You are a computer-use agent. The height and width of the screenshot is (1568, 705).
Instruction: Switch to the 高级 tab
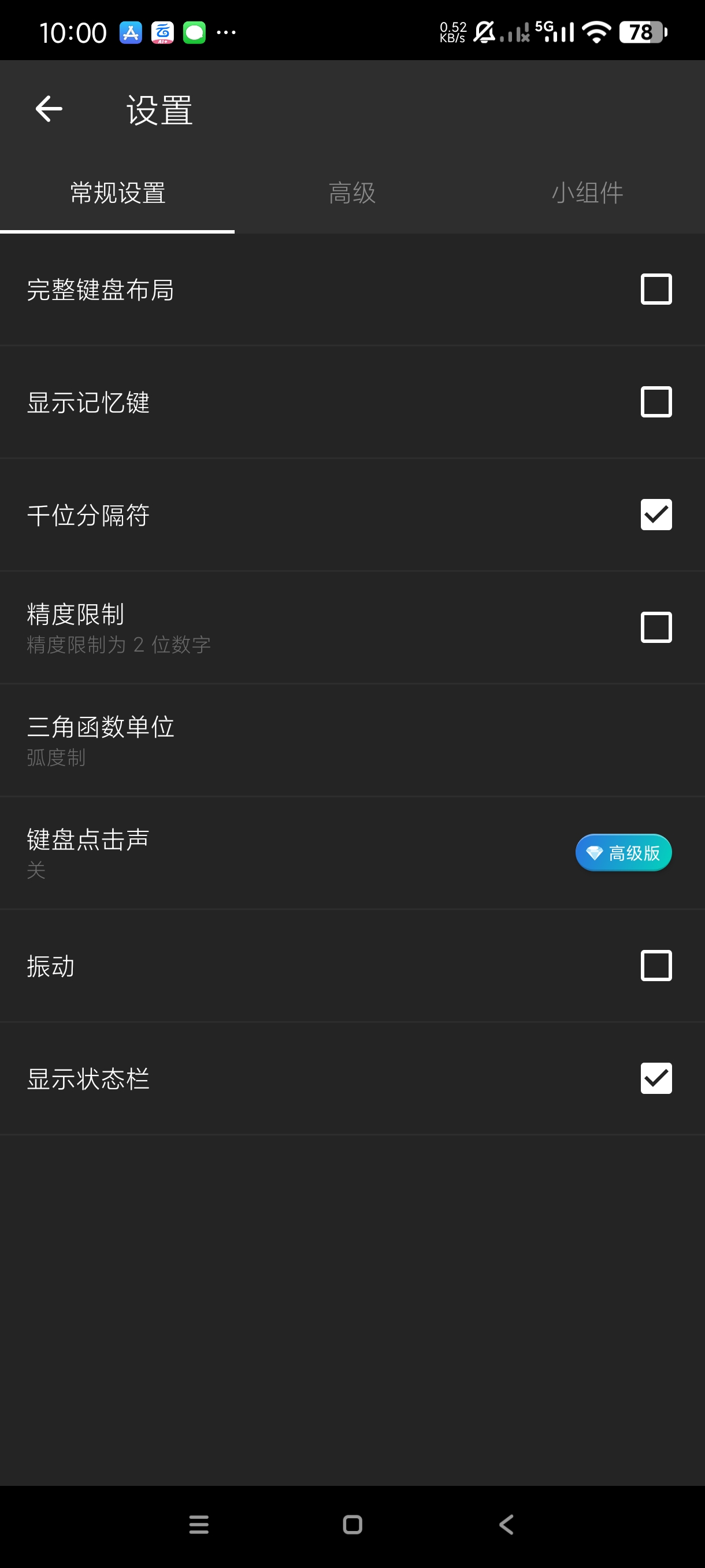[351, 194]
